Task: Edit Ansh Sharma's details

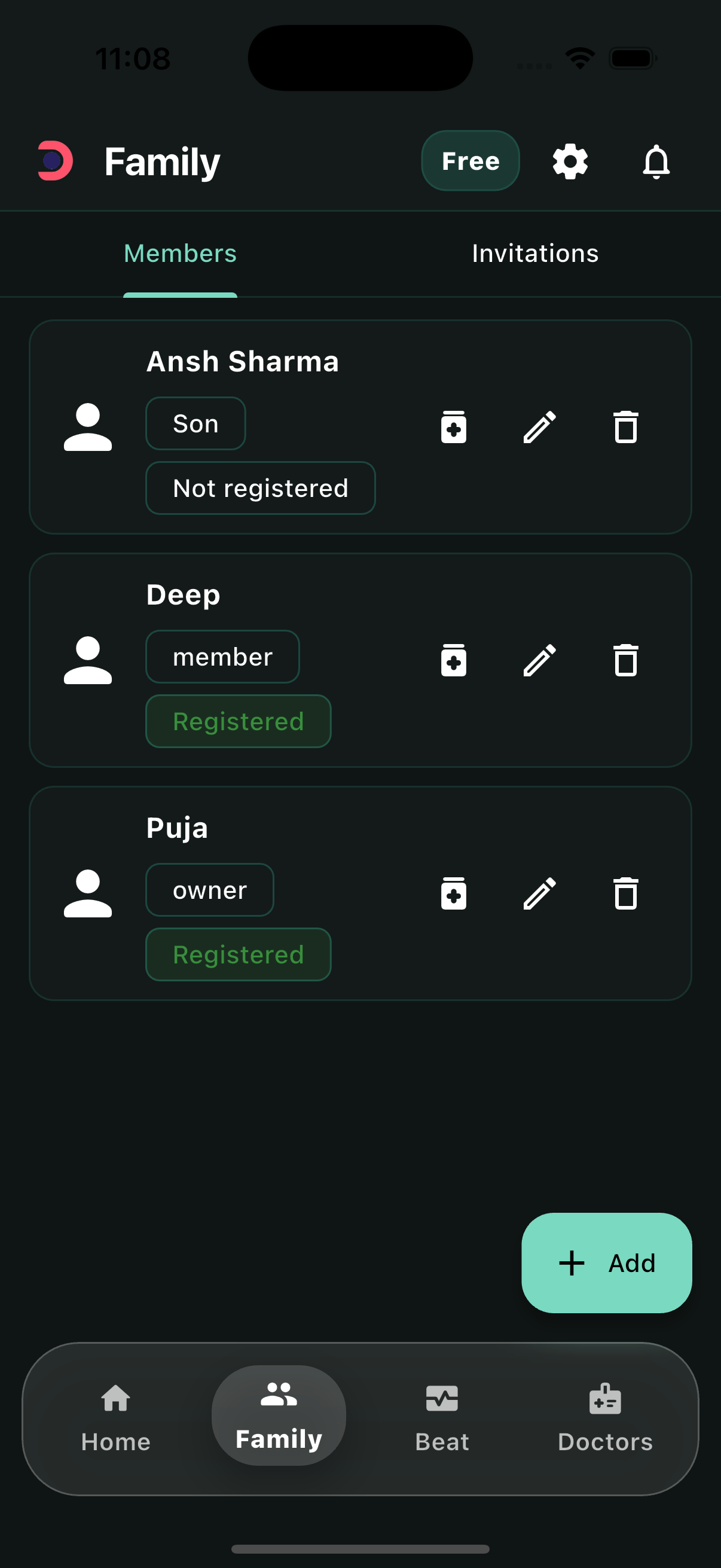Action: pos(540,427)
